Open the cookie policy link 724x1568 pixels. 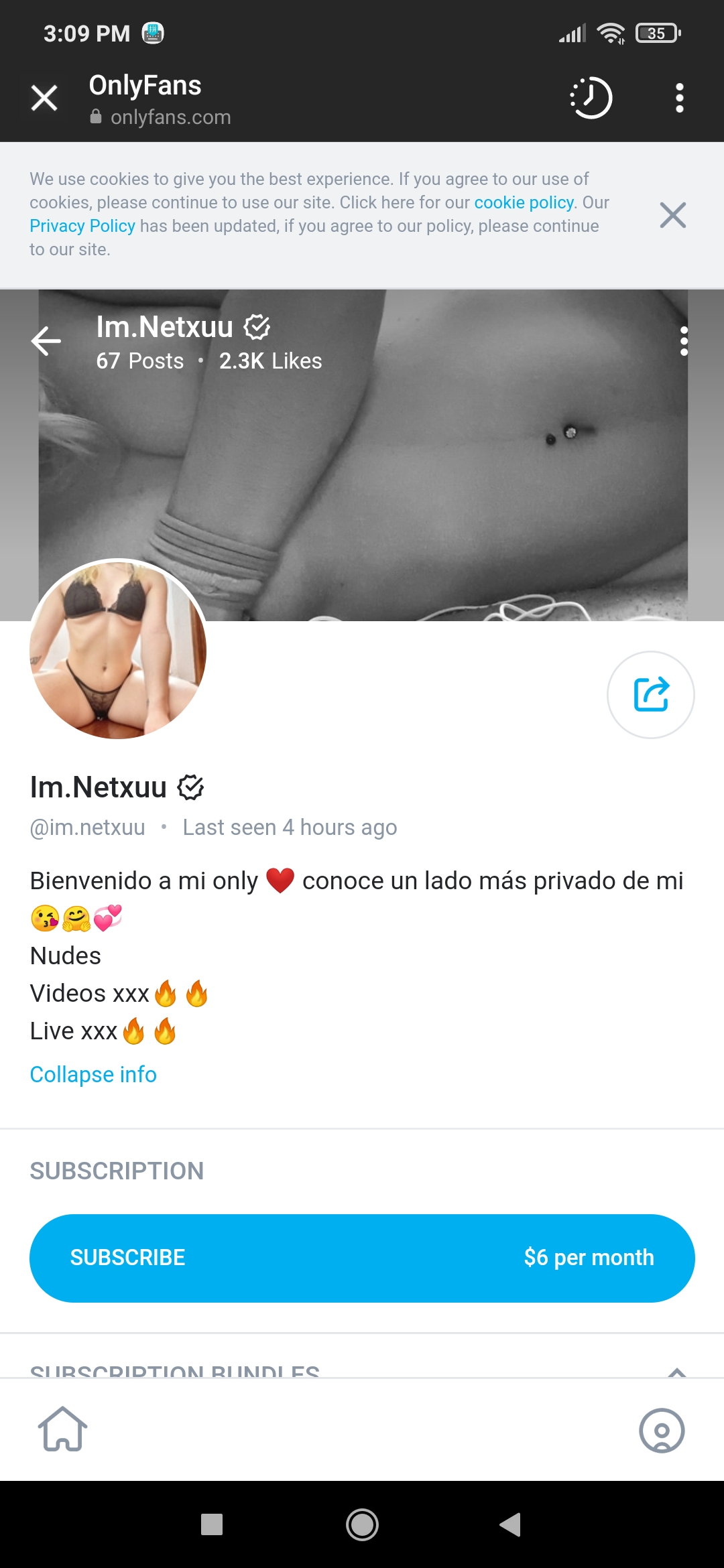pyautogui.click(x=524, y=202)
